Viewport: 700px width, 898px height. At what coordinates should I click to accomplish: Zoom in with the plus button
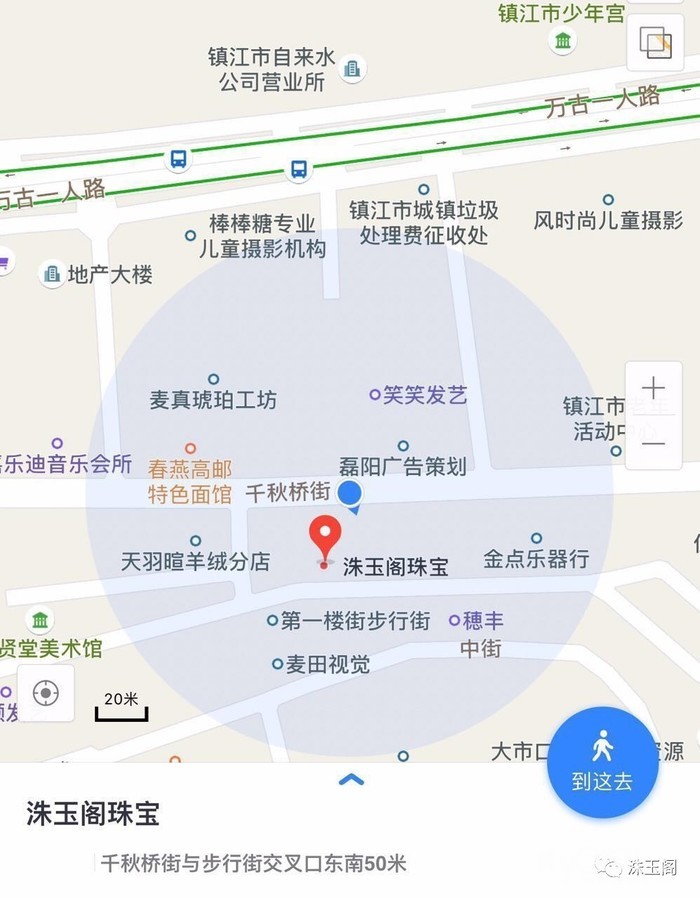click(653, 388)
